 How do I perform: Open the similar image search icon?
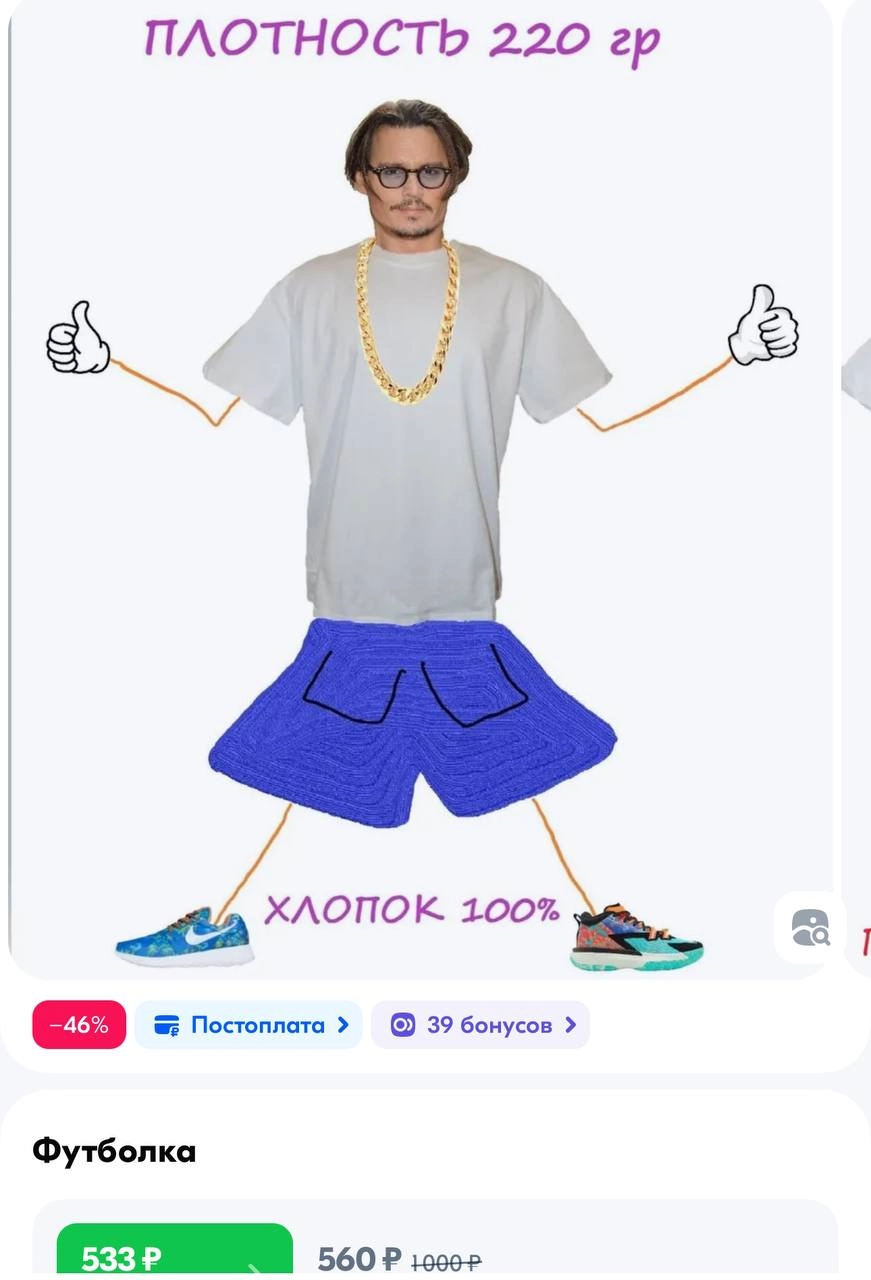pyautogui.click(x=810, y=928)
